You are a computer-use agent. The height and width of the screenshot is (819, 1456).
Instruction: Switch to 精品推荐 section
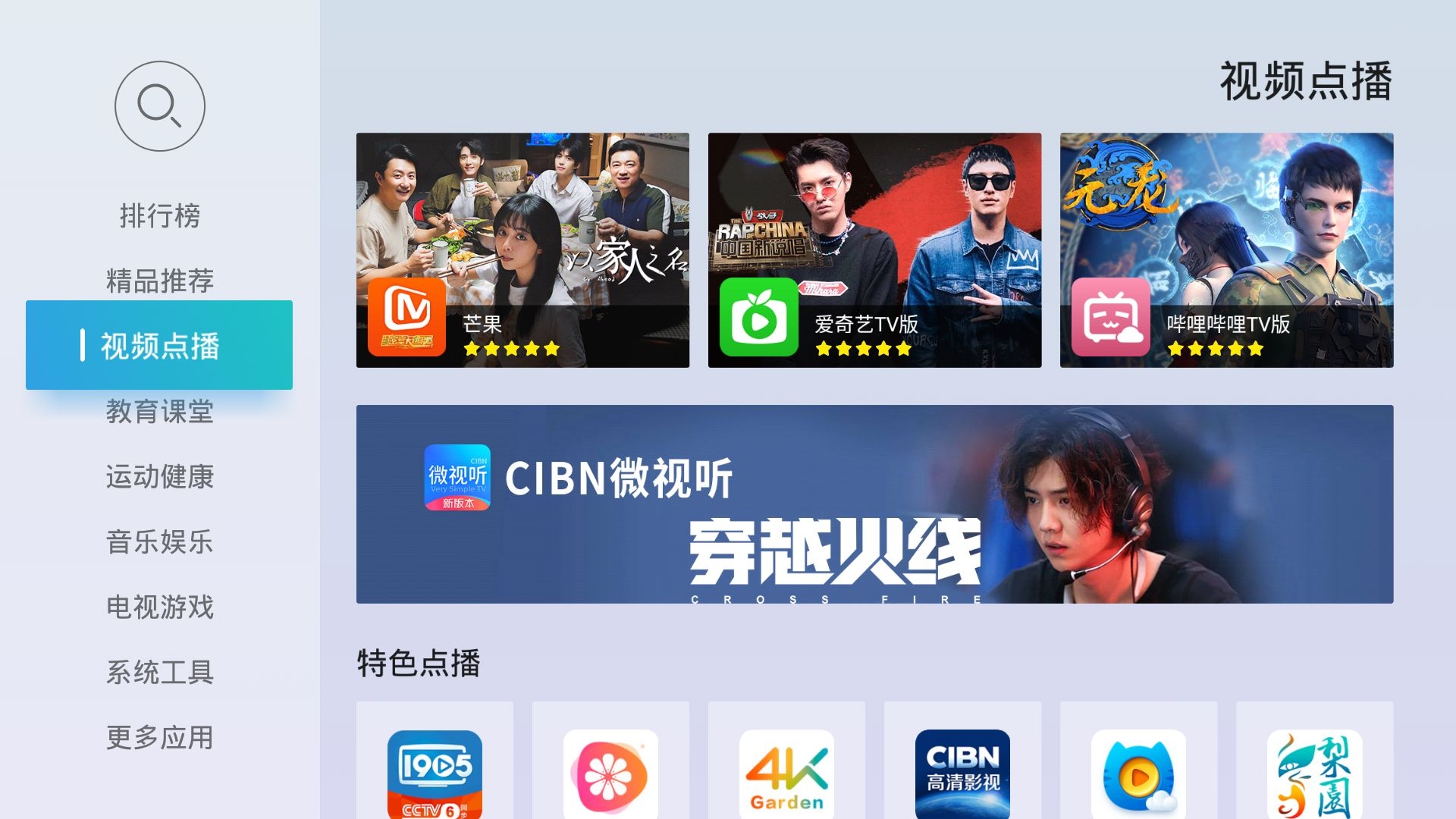(x=159, y=281)
